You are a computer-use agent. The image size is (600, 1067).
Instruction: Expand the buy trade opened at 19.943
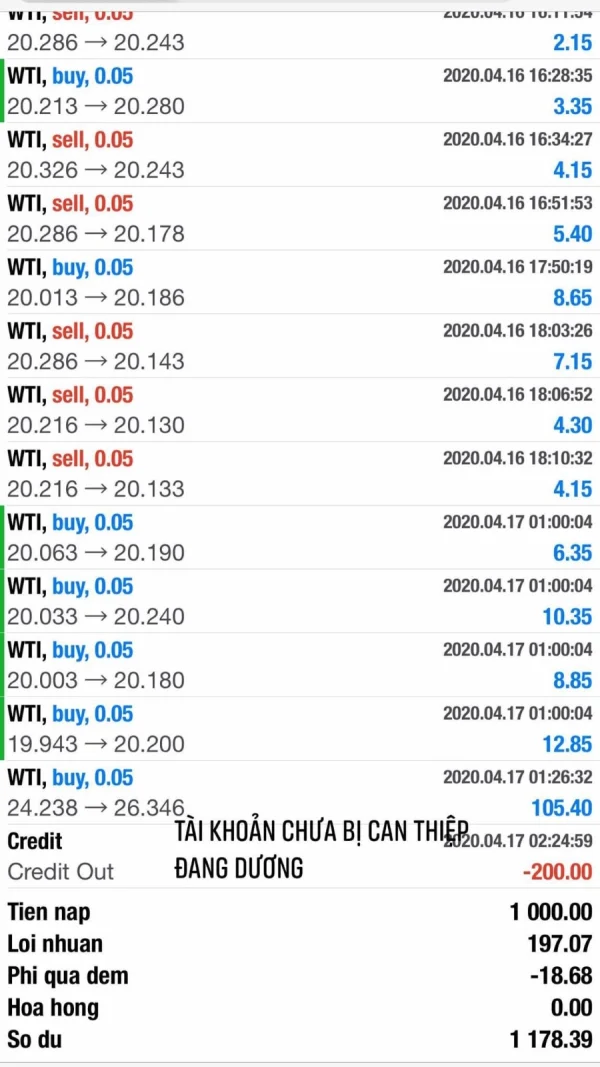click(x=300, y=730)
